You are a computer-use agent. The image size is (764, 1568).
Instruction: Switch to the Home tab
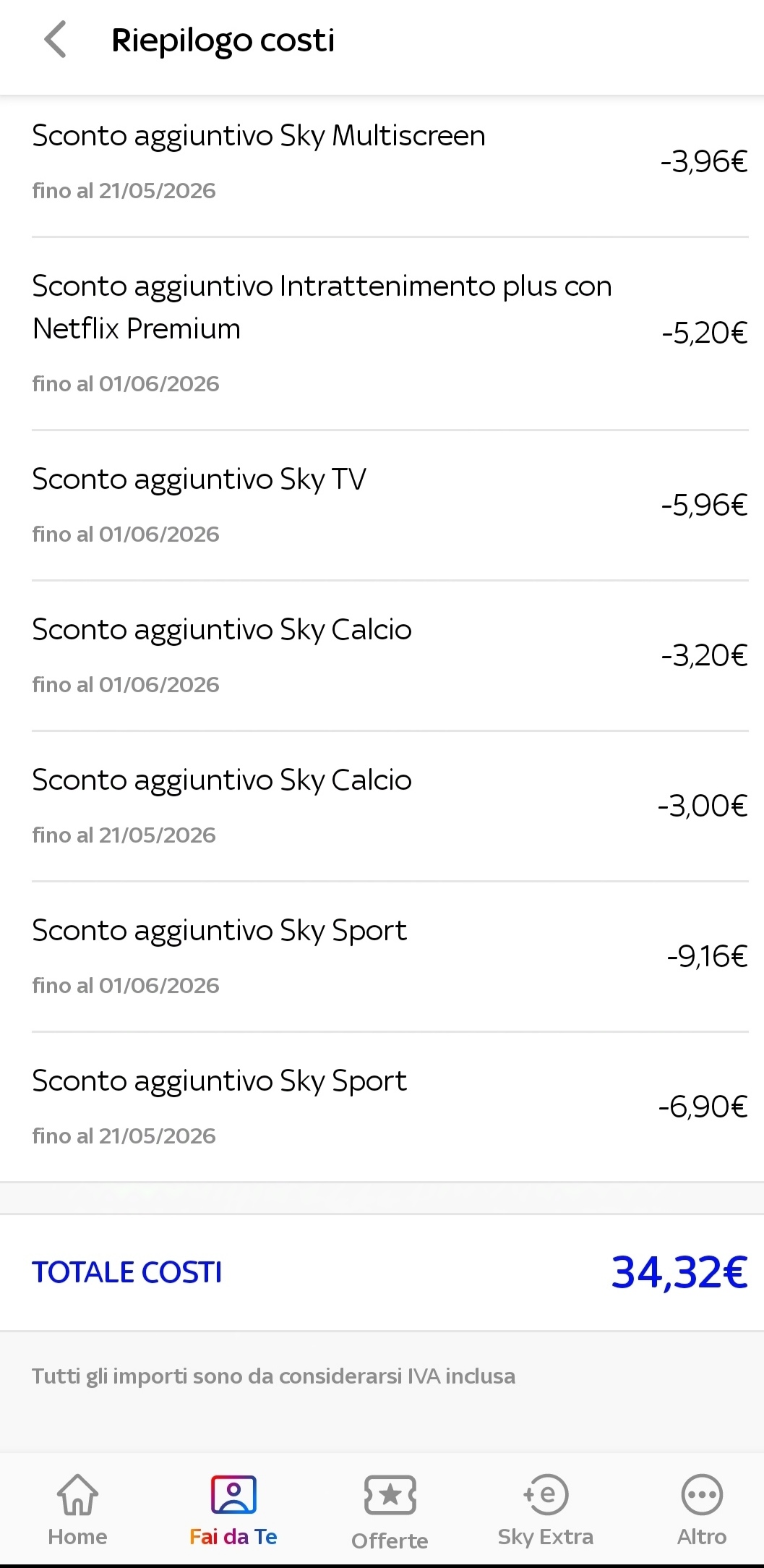coord(77,1510)
